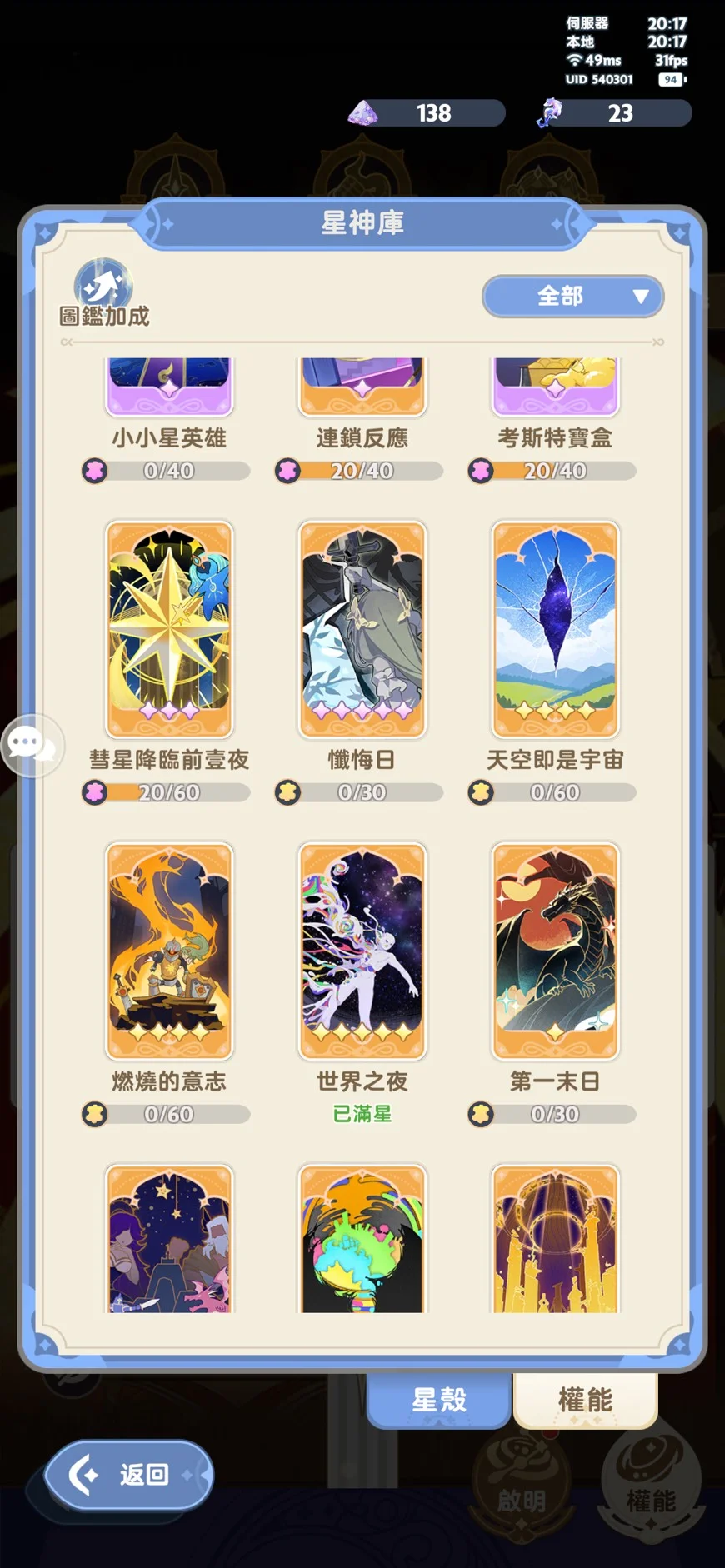Open the 小小星英雄 card
The height and width of the screenshot is (1568, 725).
(x=169, y=387)
